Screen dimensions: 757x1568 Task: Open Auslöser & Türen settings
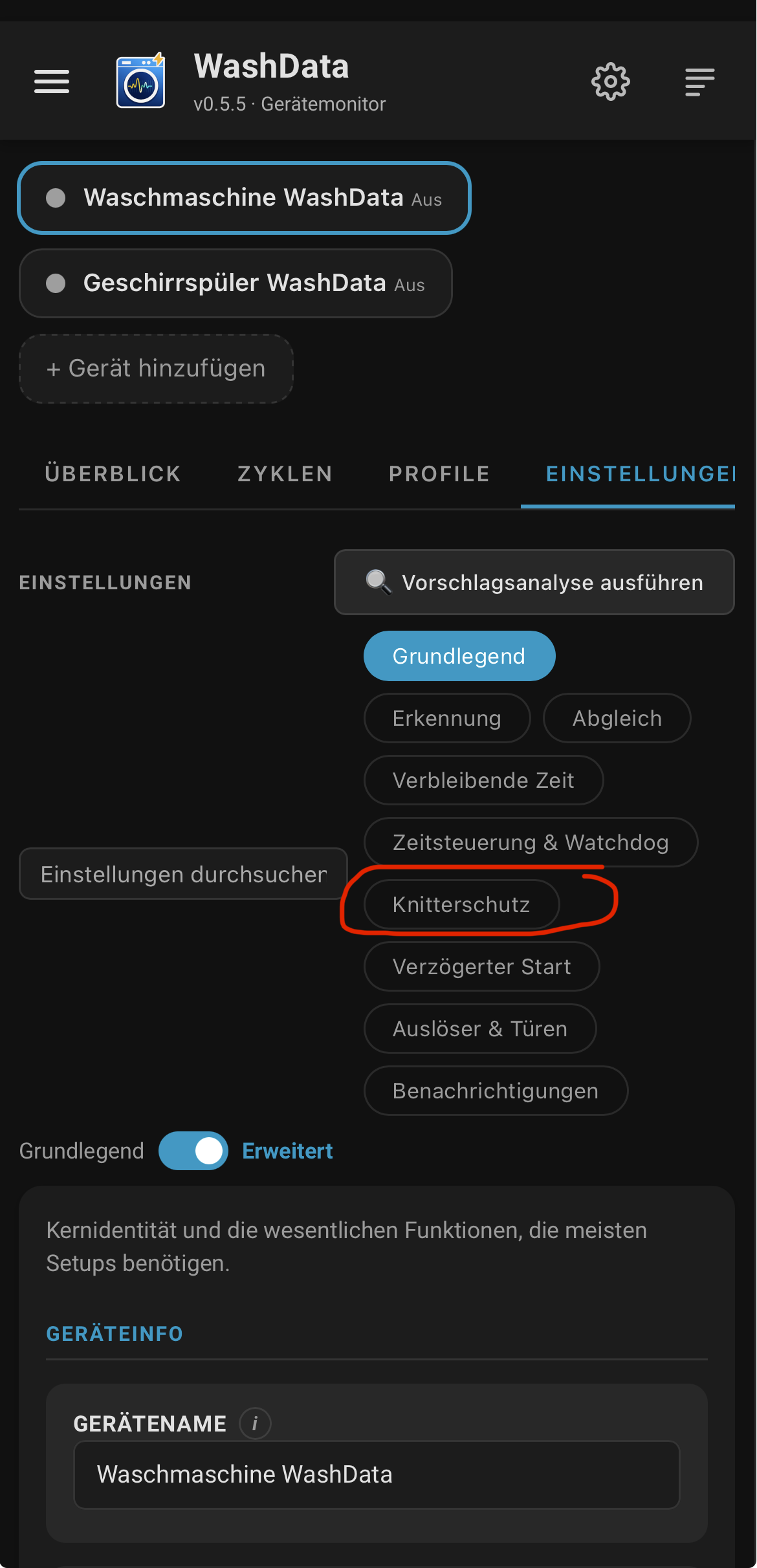[480, 1029]
